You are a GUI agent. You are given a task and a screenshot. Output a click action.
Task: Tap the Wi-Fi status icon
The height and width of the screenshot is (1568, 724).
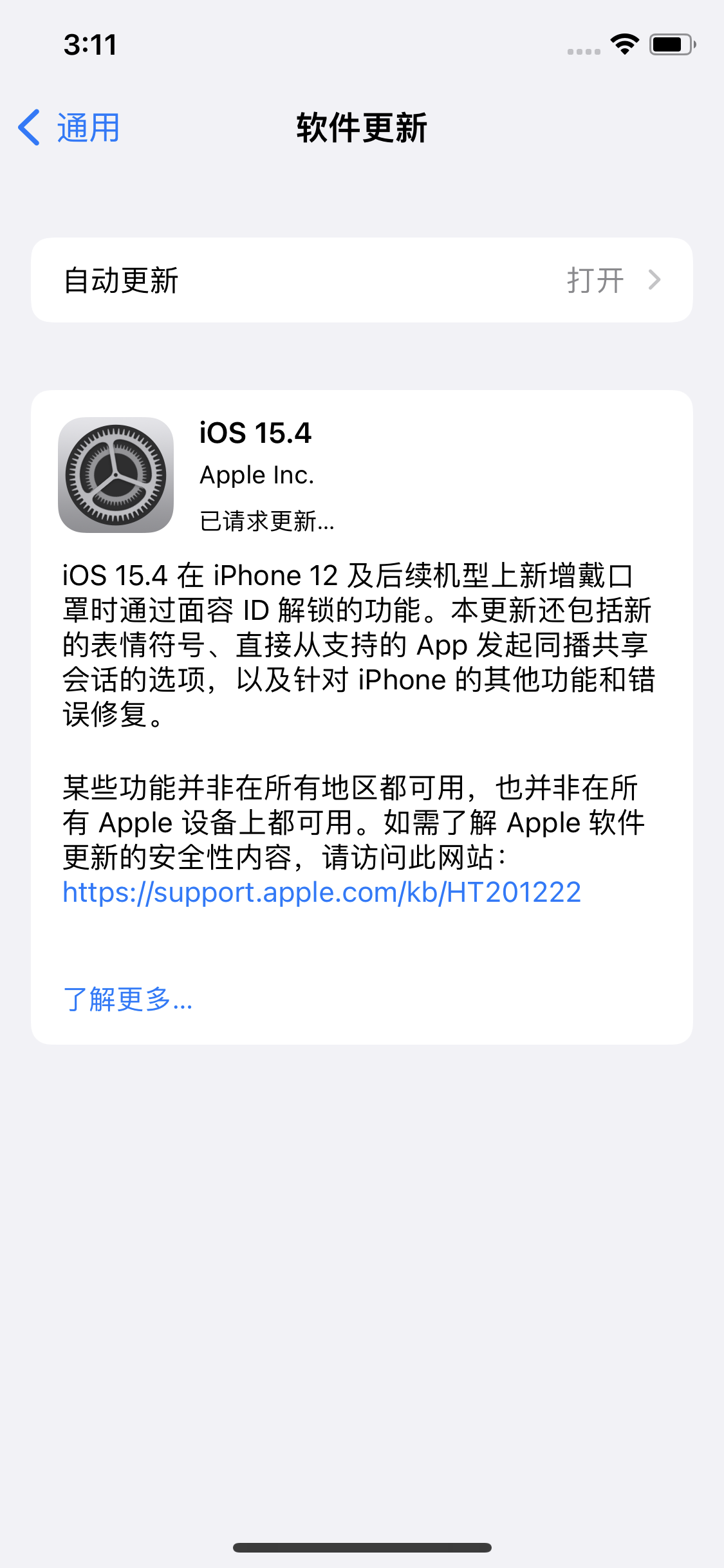[x=622, y=44]
